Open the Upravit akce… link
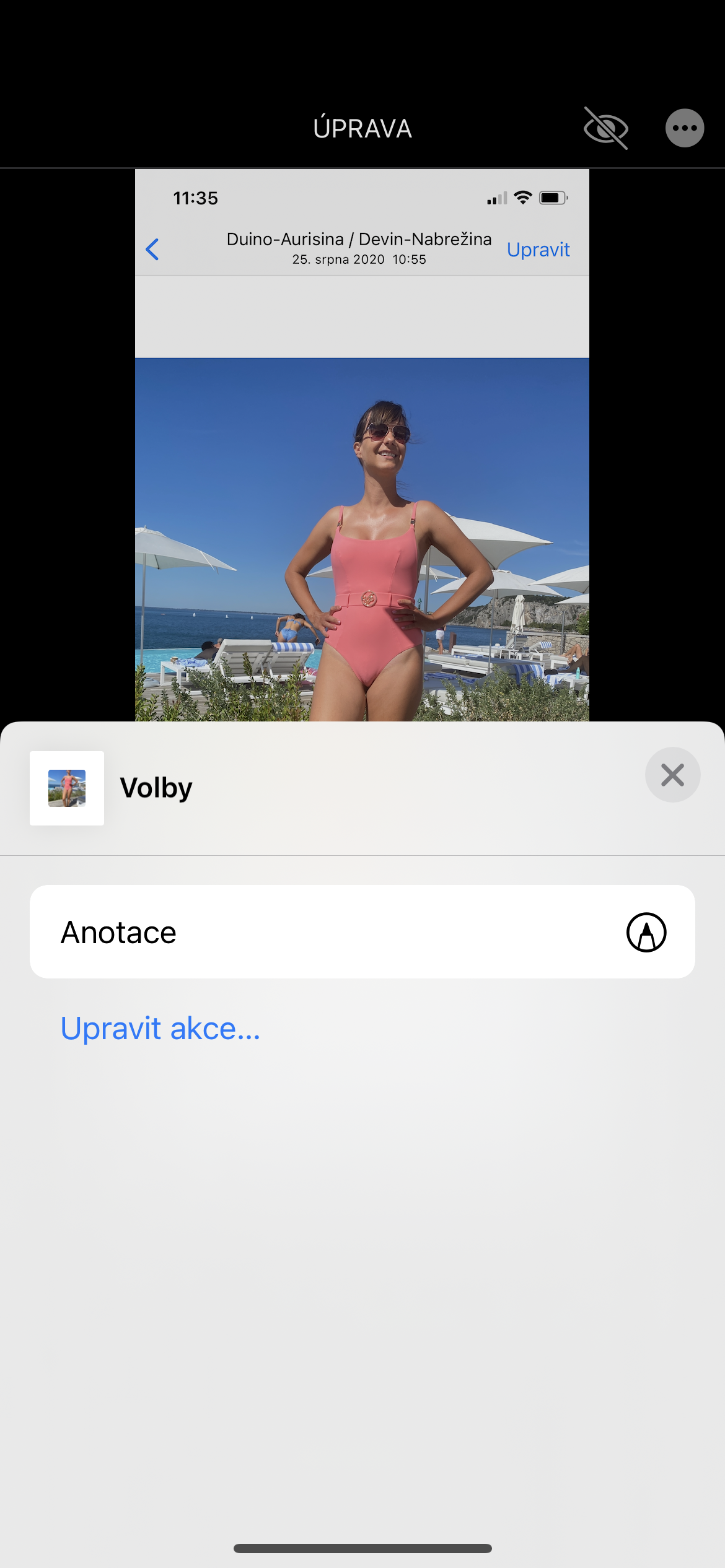The height and width of the screenshot is (1568, 725). point(160,1029)
